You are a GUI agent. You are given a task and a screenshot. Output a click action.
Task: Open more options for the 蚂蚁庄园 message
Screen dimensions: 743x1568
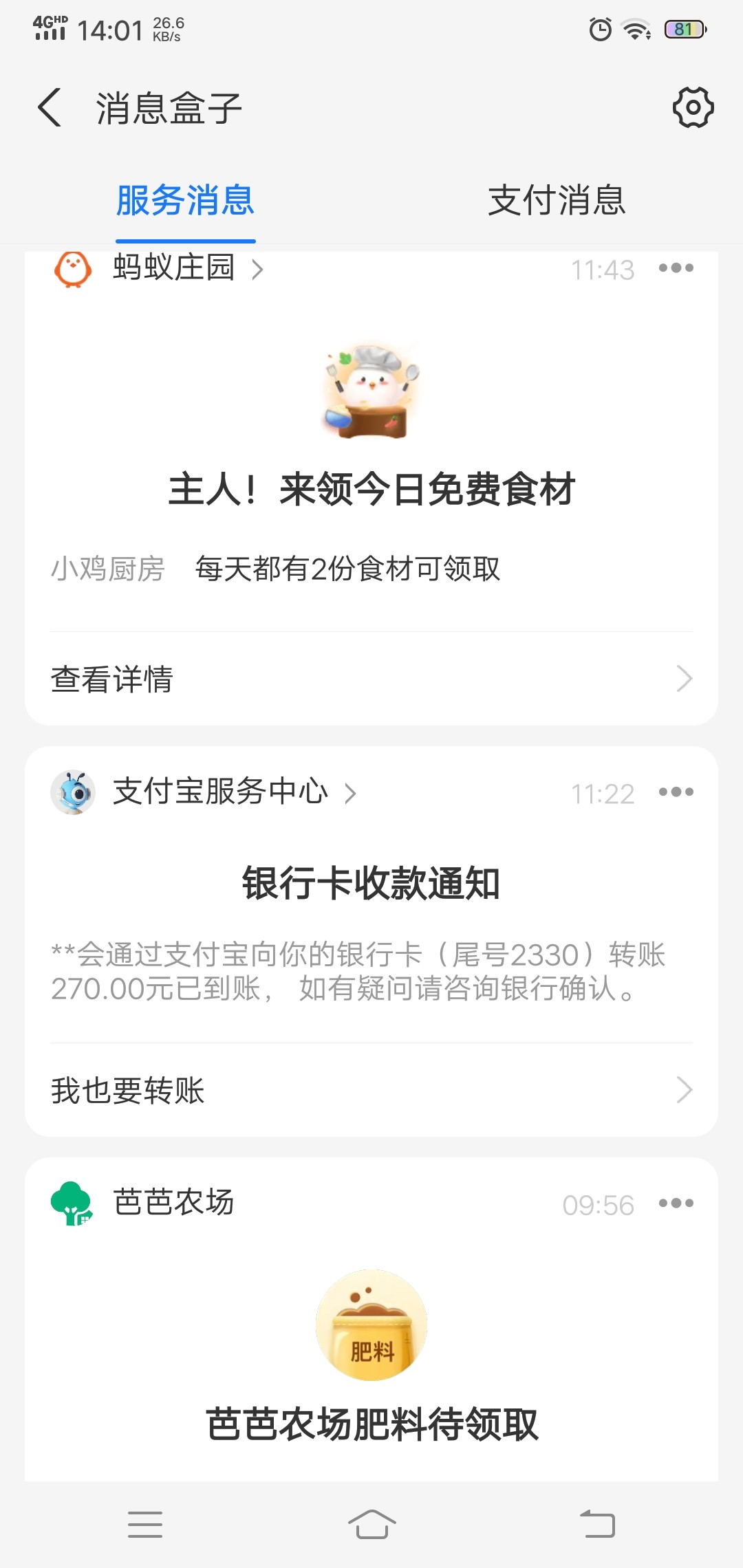[678, 268]
